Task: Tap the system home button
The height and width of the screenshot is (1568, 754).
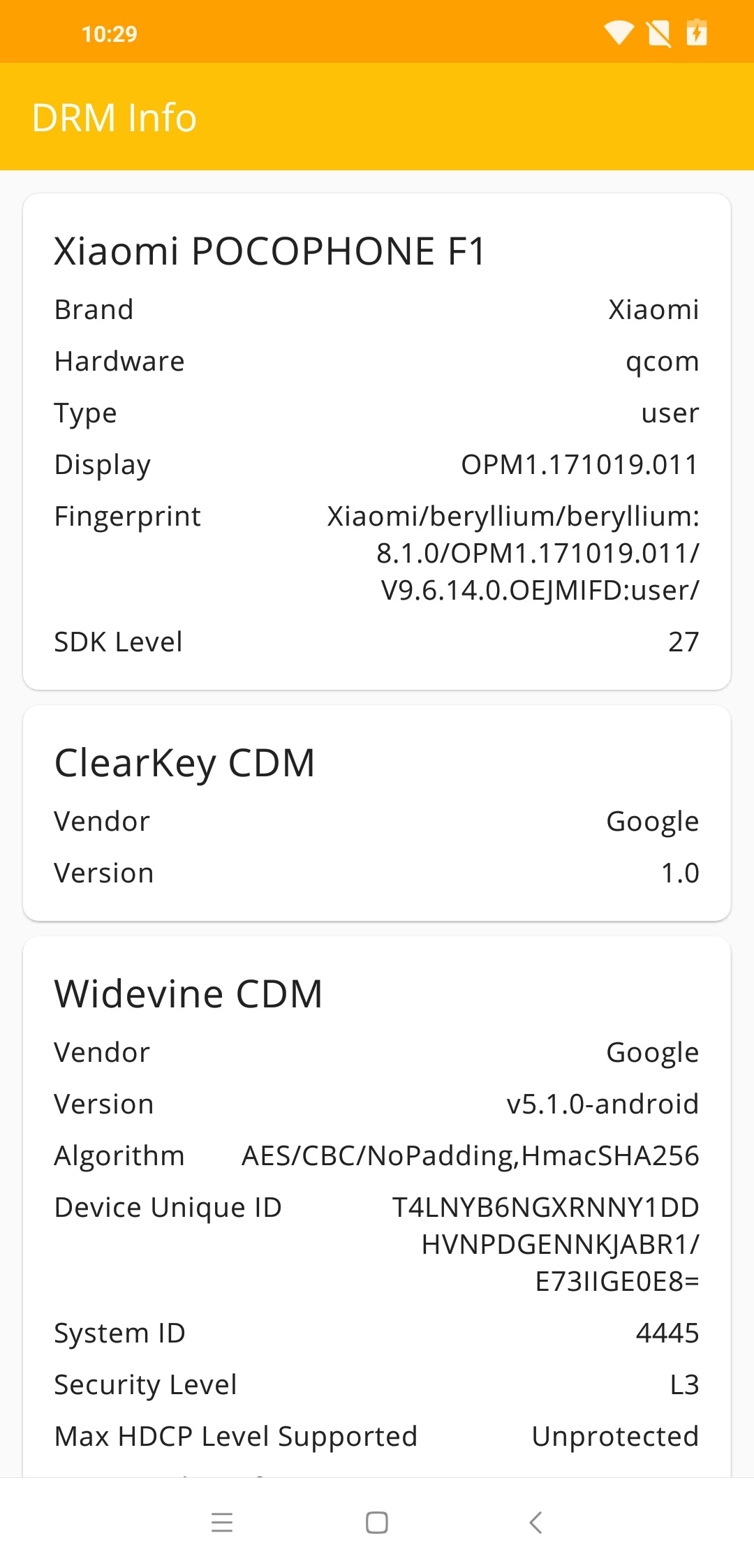Action: (377, 1523)
